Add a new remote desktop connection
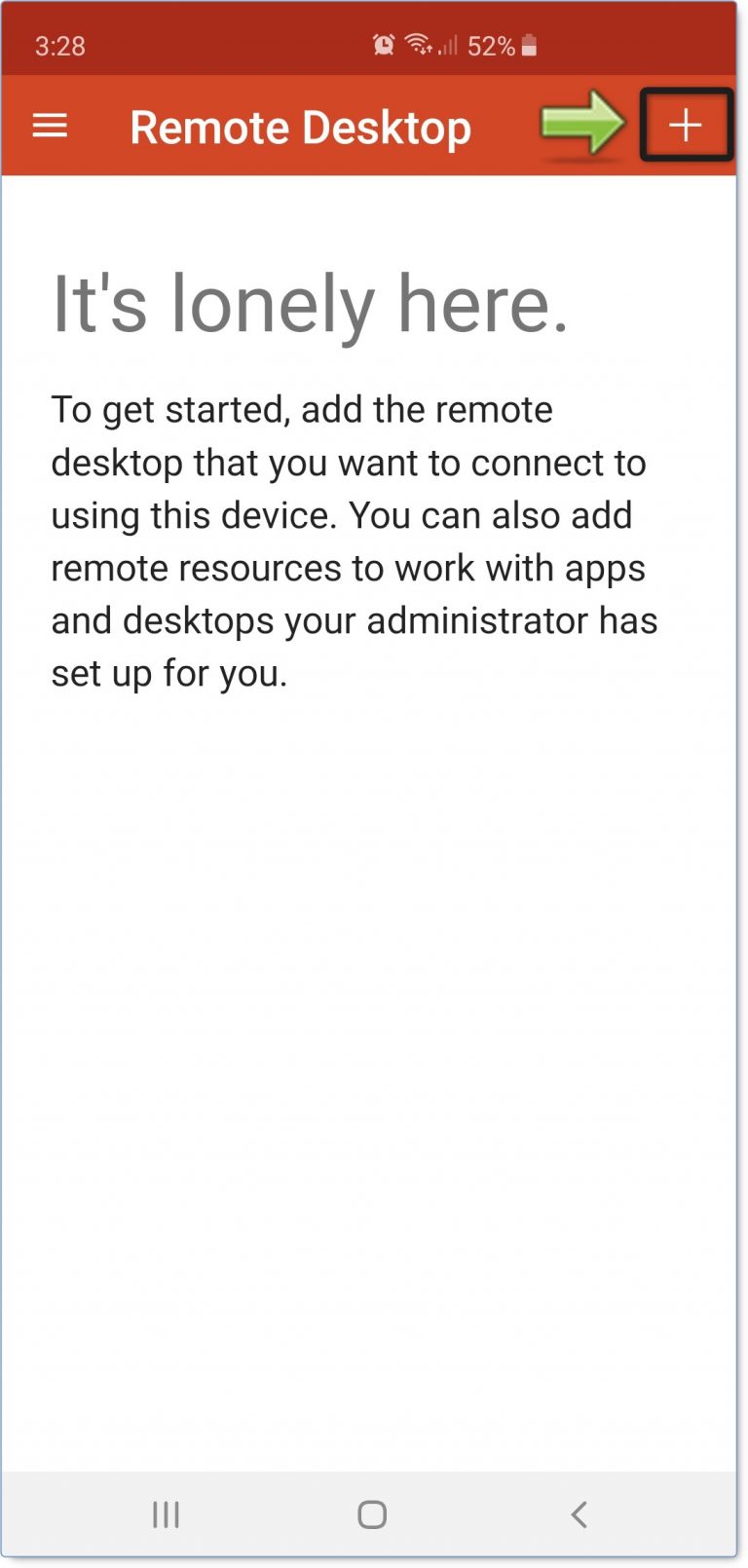748x1568 pixels. (686, 125)
